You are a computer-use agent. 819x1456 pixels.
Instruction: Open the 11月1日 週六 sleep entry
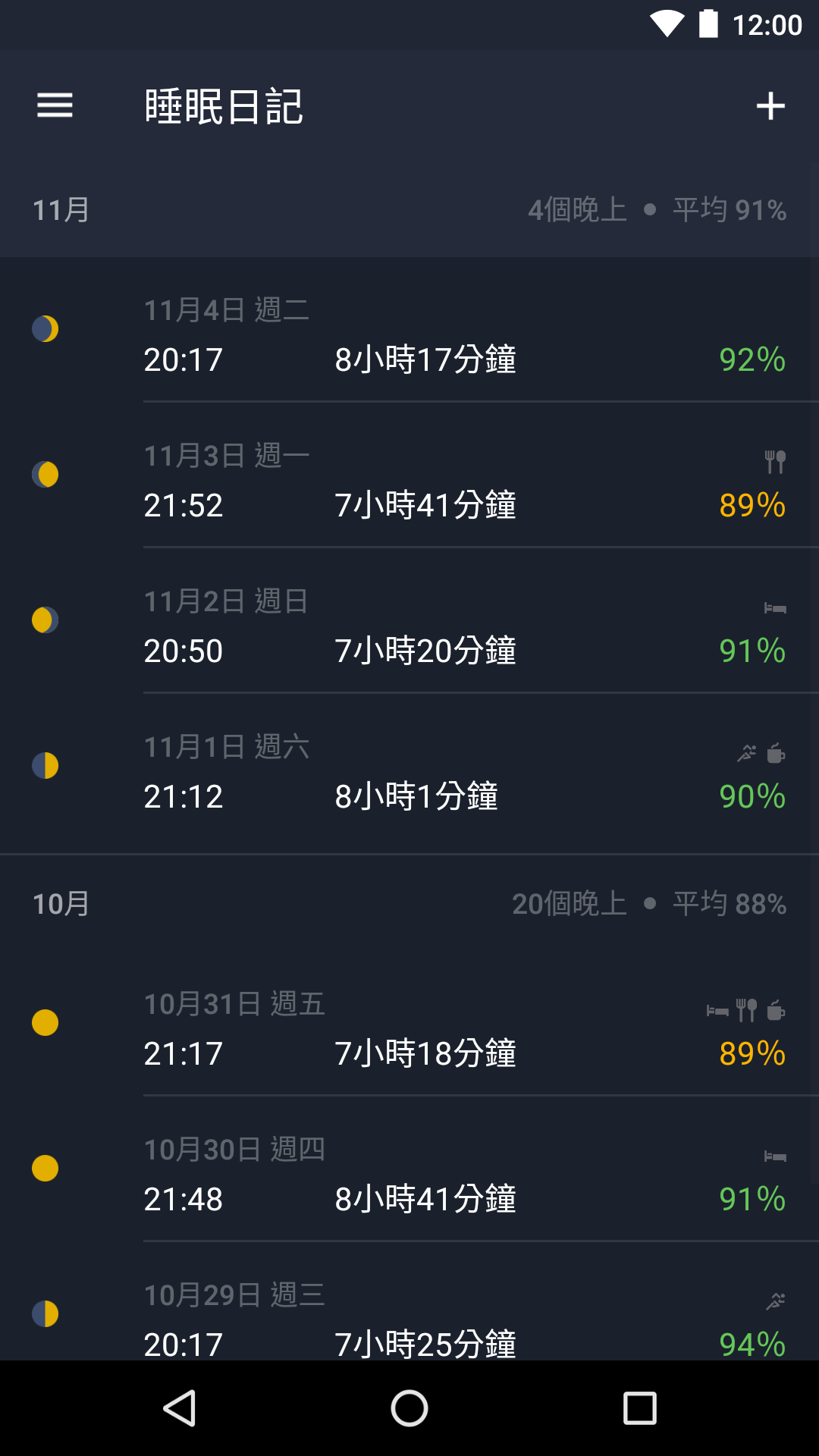[409, 766]
